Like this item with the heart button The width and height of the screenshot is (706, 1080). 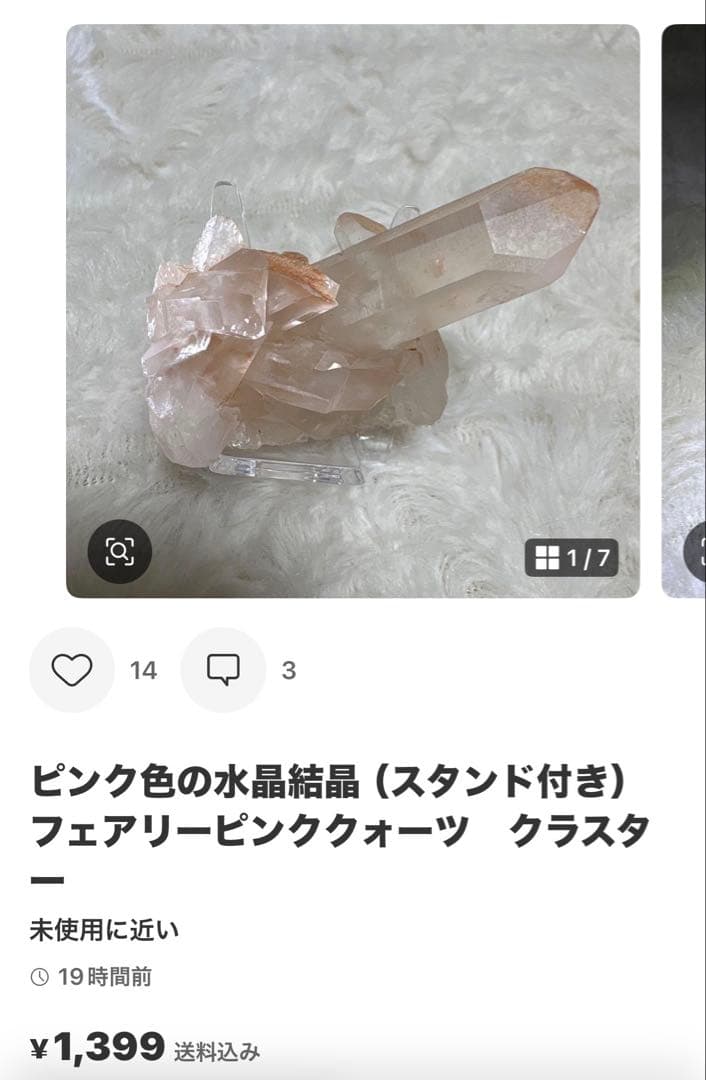72,669
